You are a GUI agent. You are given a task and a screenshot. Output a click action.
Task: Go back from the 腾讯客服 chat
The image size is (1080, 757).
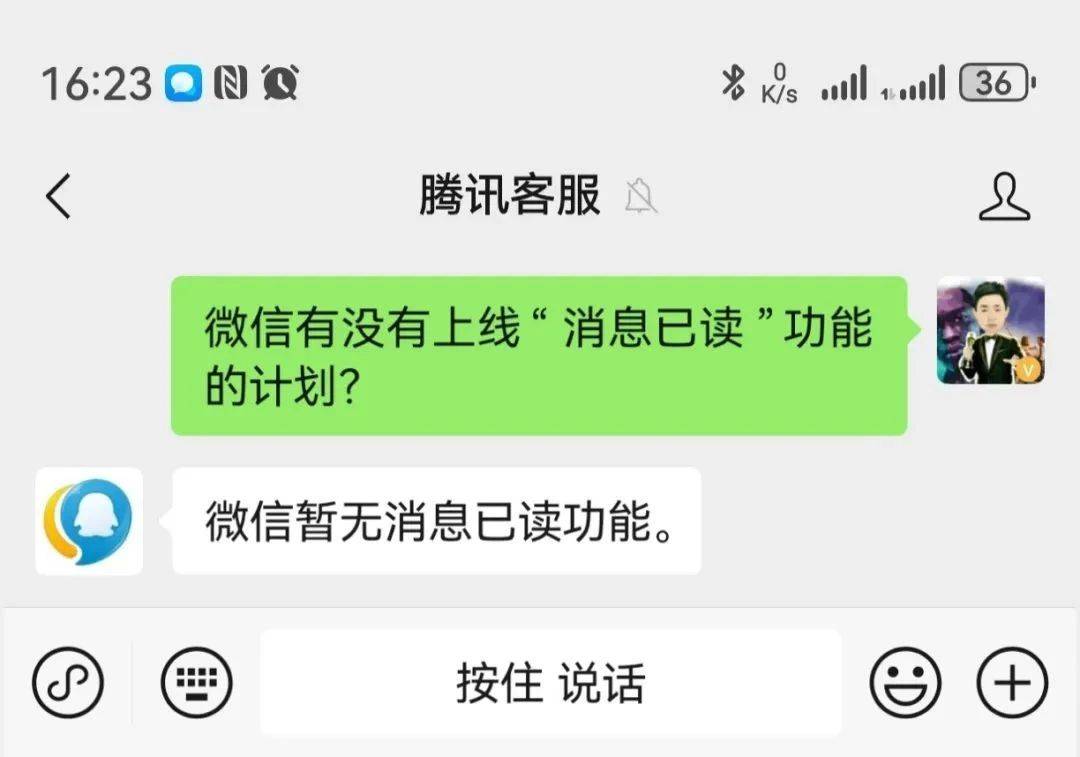pos(59,196)
